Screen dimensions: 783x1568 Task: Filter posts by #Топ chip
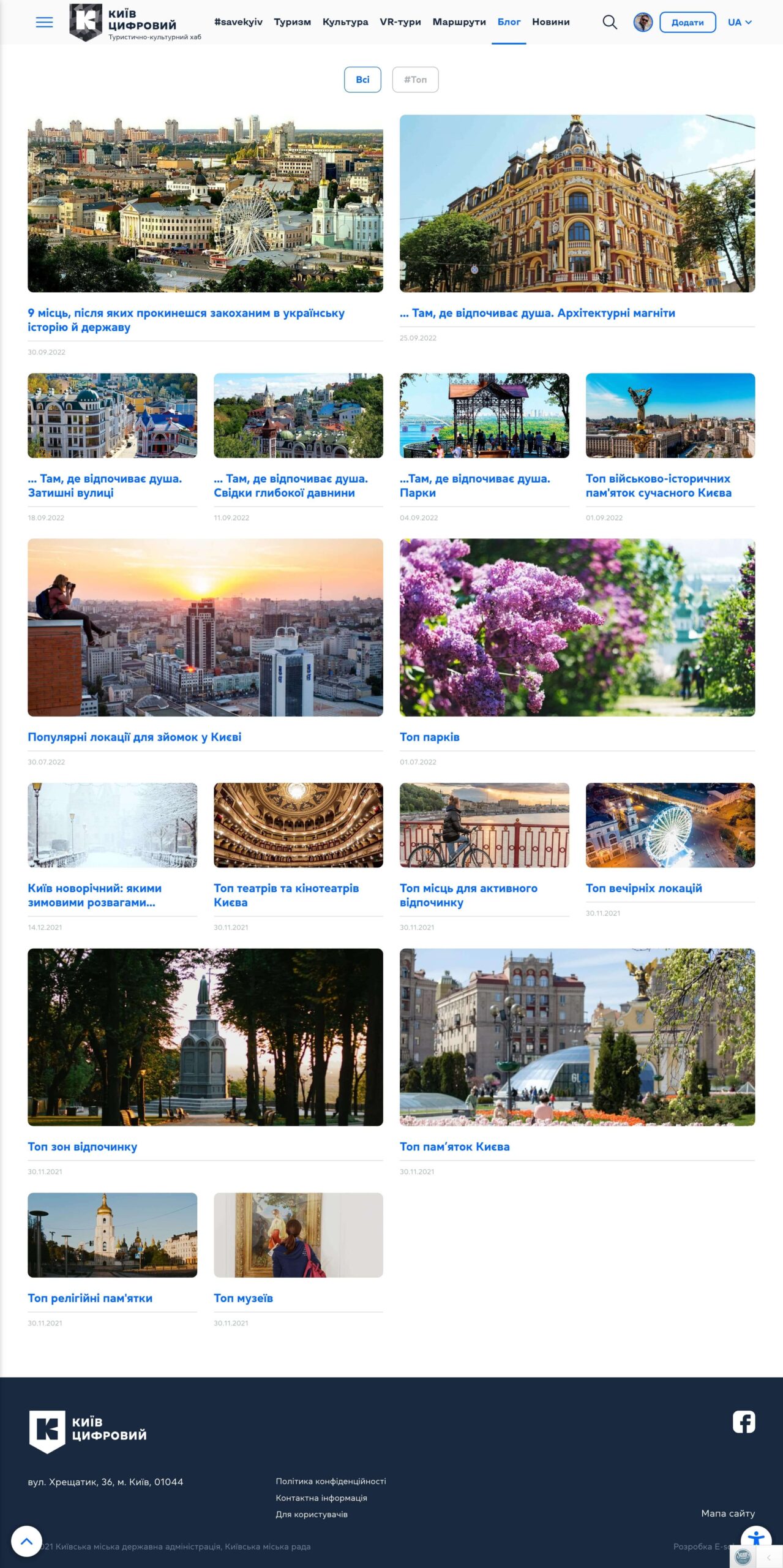[x=415, y=80]
